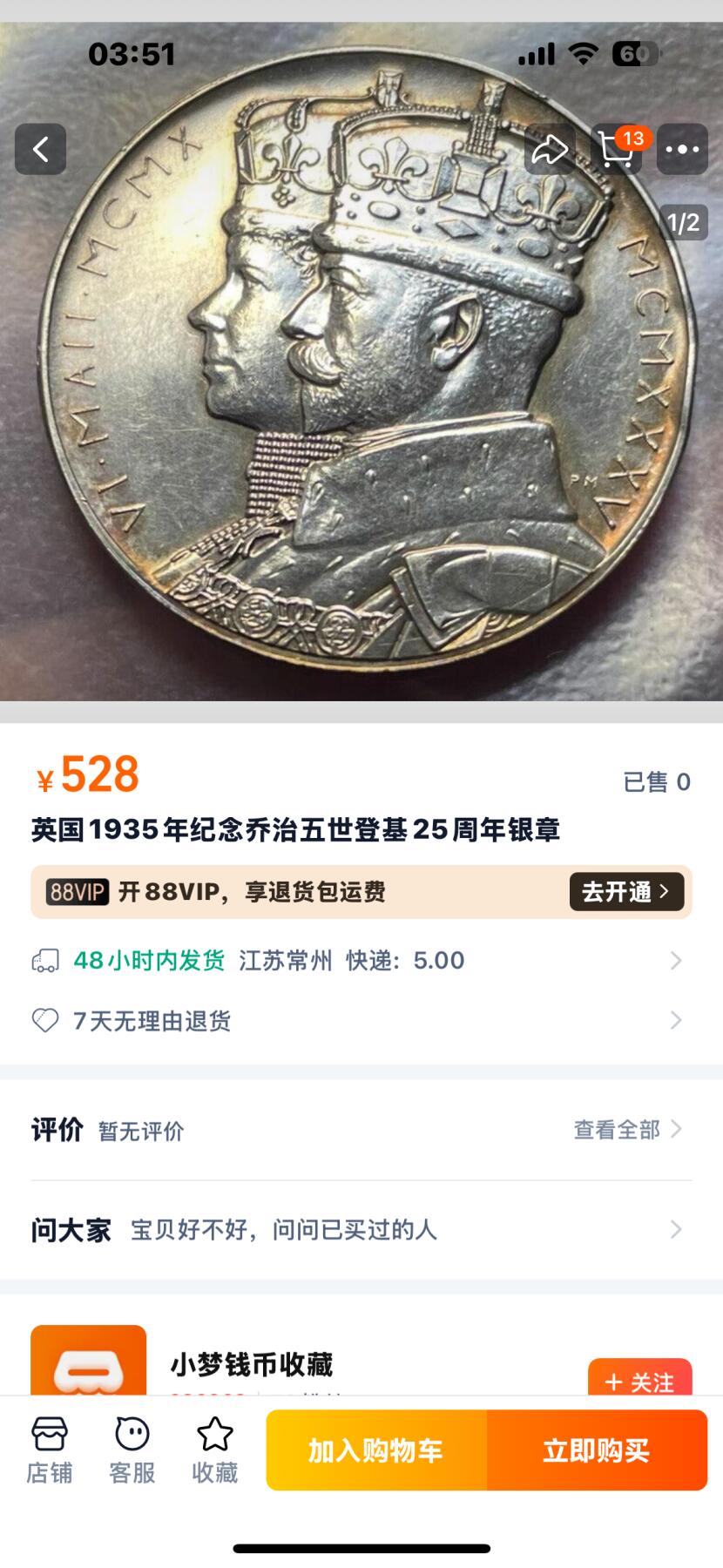Open the 小梦钱币收藏 shop card
Viewport: 723px width, 1568px height.
point(252,1364)
